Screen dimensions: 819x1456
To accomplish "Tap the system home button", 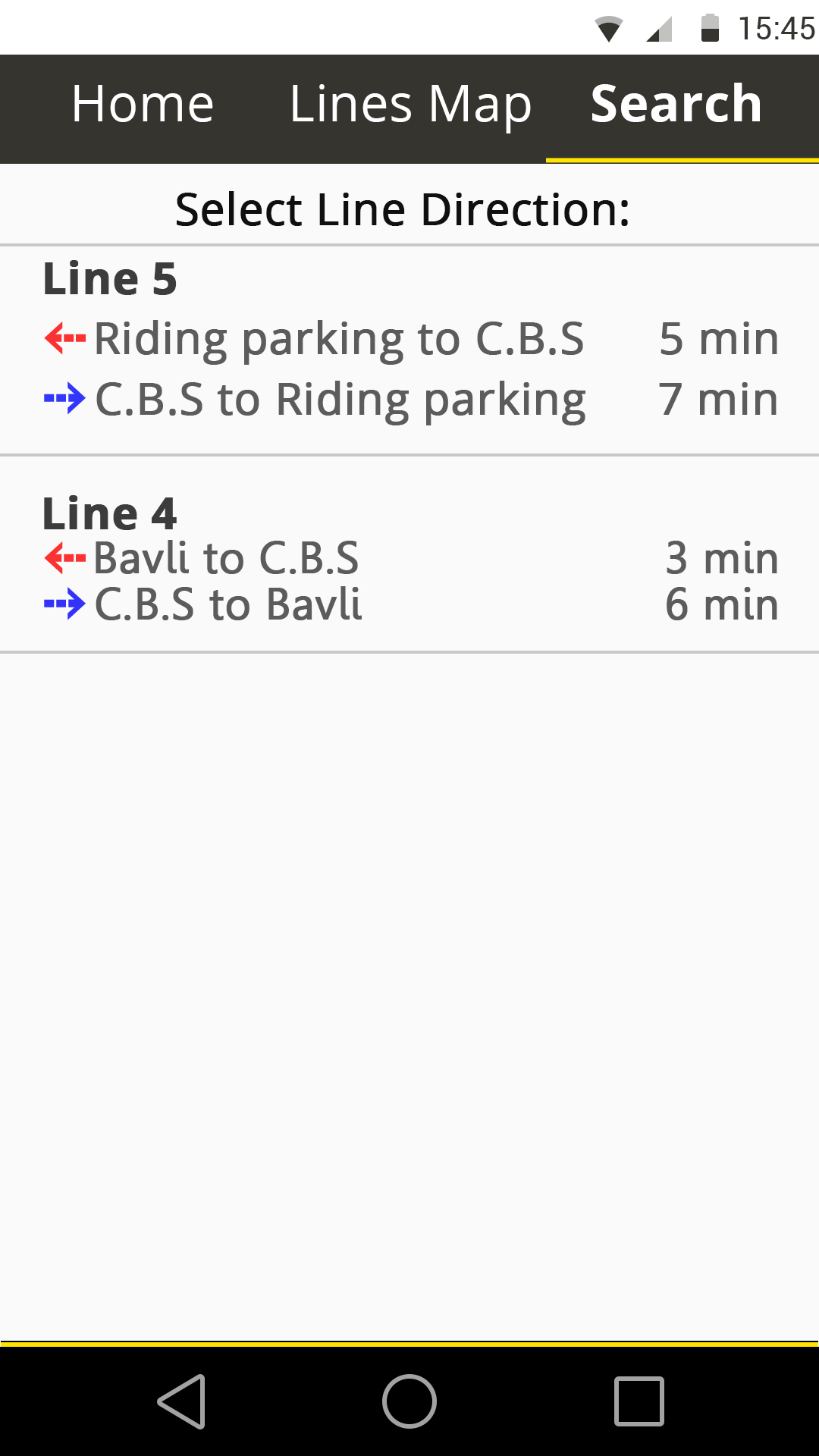I will tap(409, 1401).
